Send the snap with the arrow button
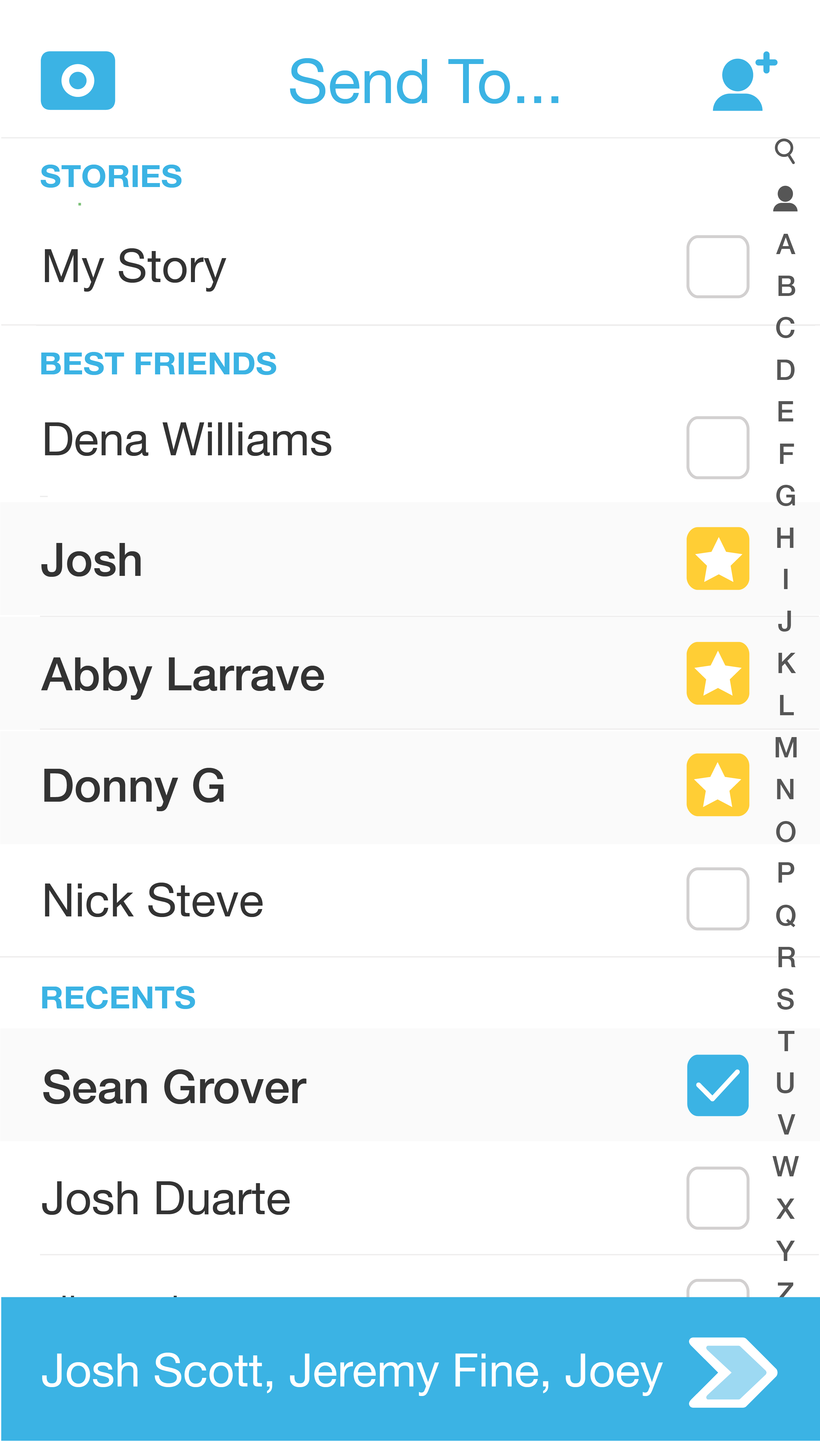820x1456 pixels. point(733,1372)
